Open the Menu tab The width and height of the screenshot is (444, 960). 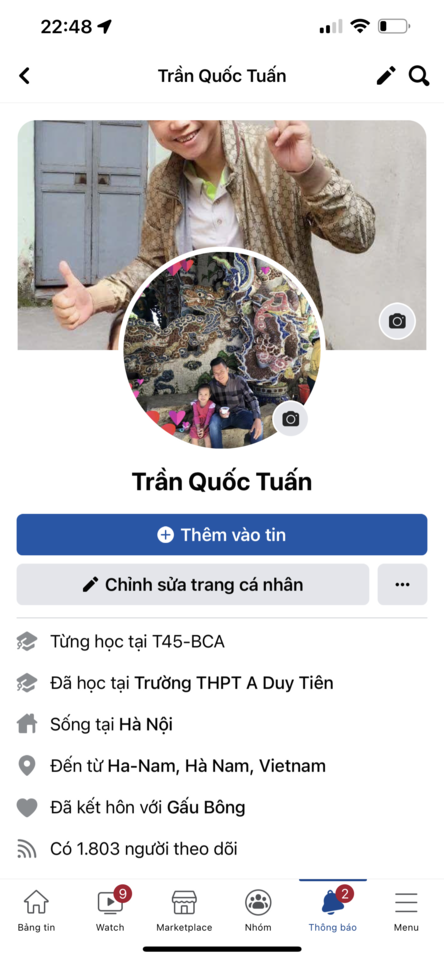[406, 911]
